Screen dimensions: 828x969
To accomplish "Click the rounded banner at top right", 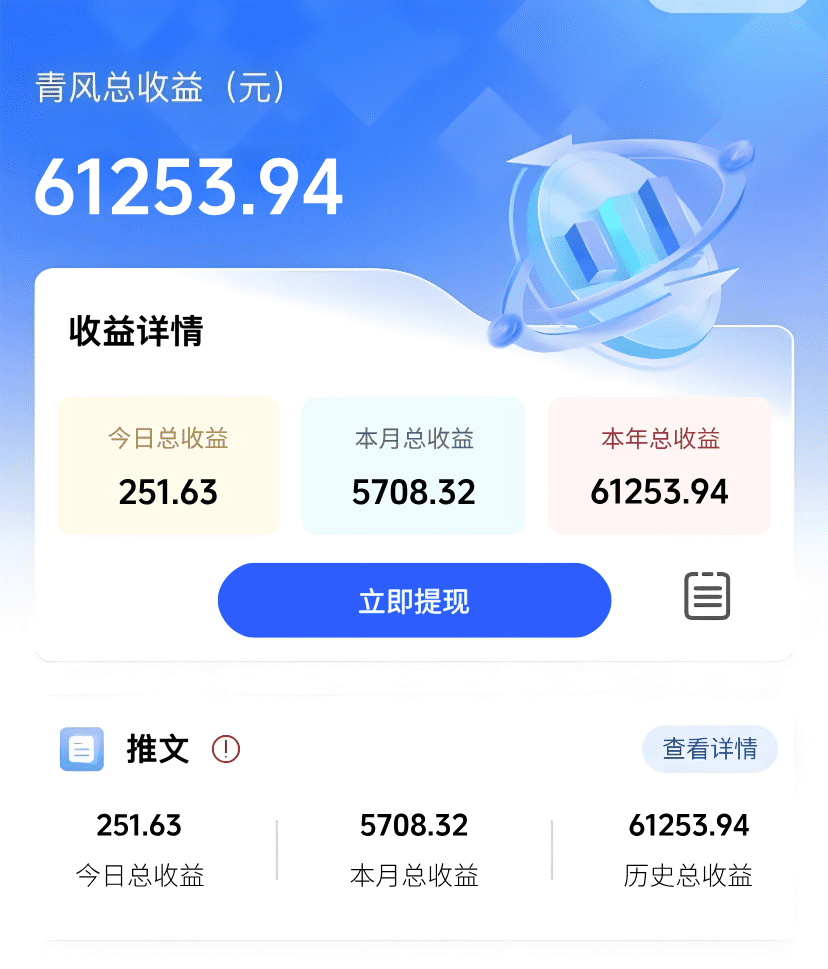I will coord(724,5).
